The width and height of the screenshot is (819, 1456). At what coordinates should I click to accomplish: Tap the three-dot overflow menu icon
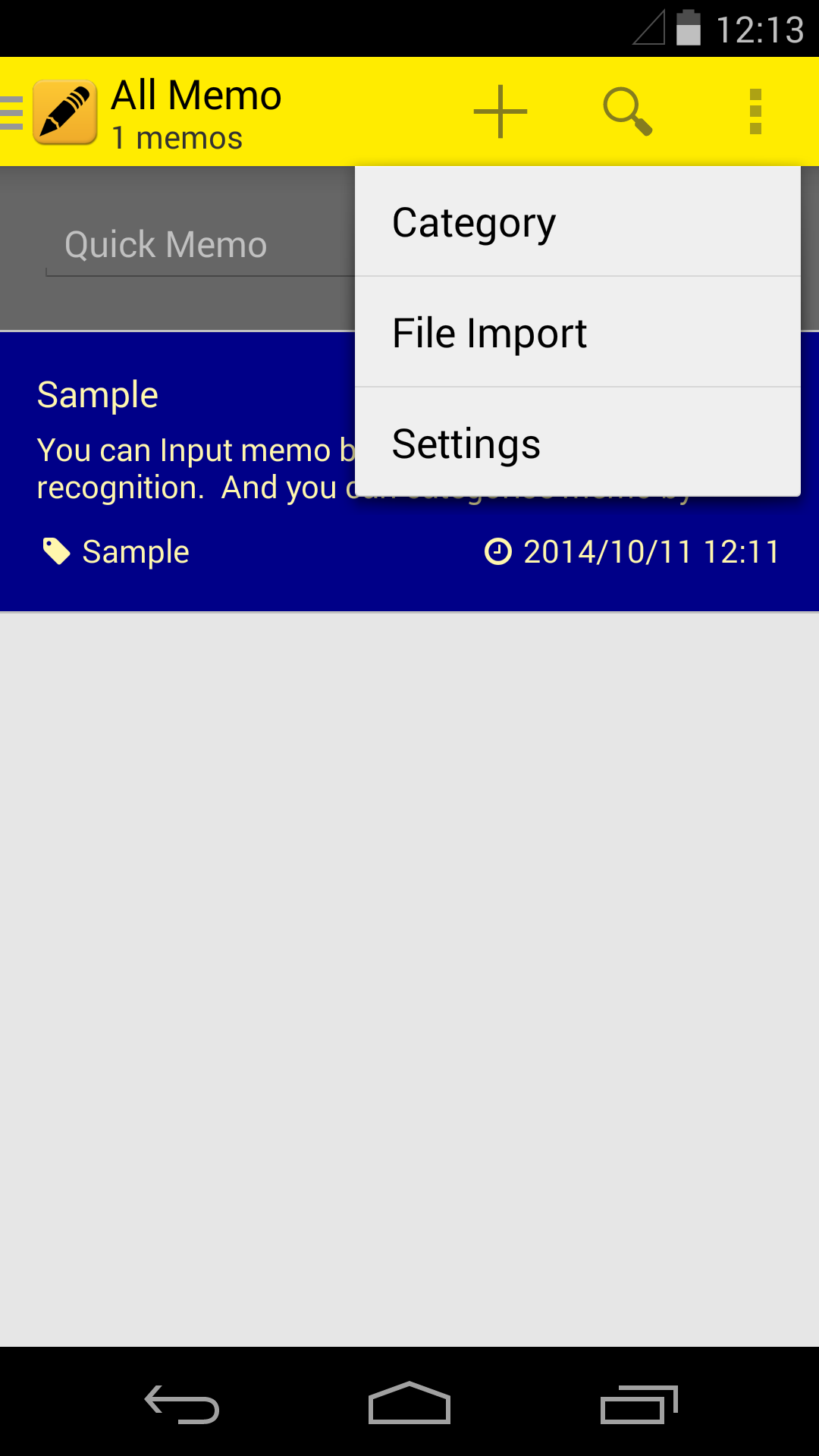pos(755,111)
